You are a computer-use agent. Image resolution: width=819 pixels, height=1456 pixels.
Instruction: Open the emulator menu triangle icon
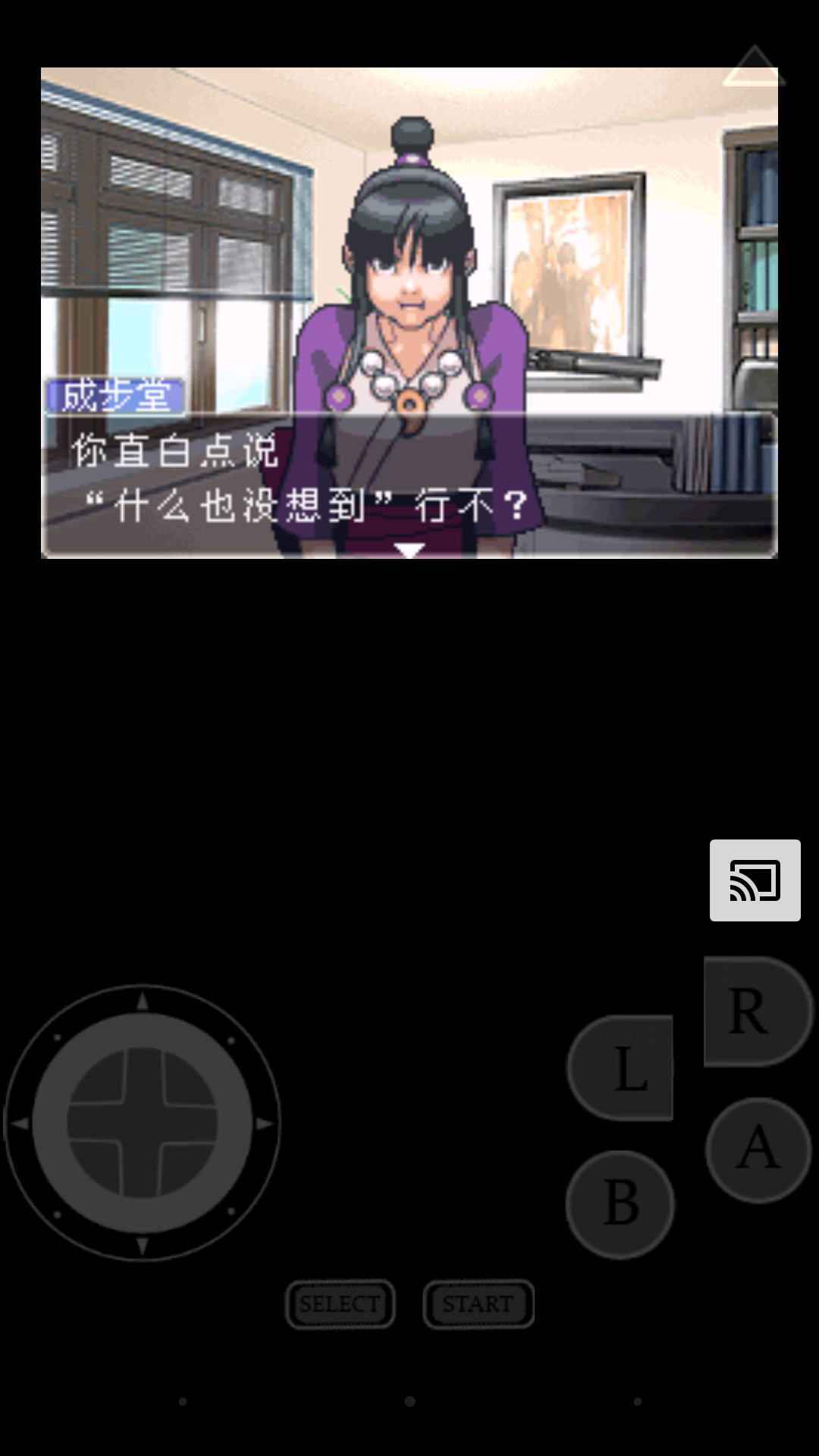[x=754, y=66]
